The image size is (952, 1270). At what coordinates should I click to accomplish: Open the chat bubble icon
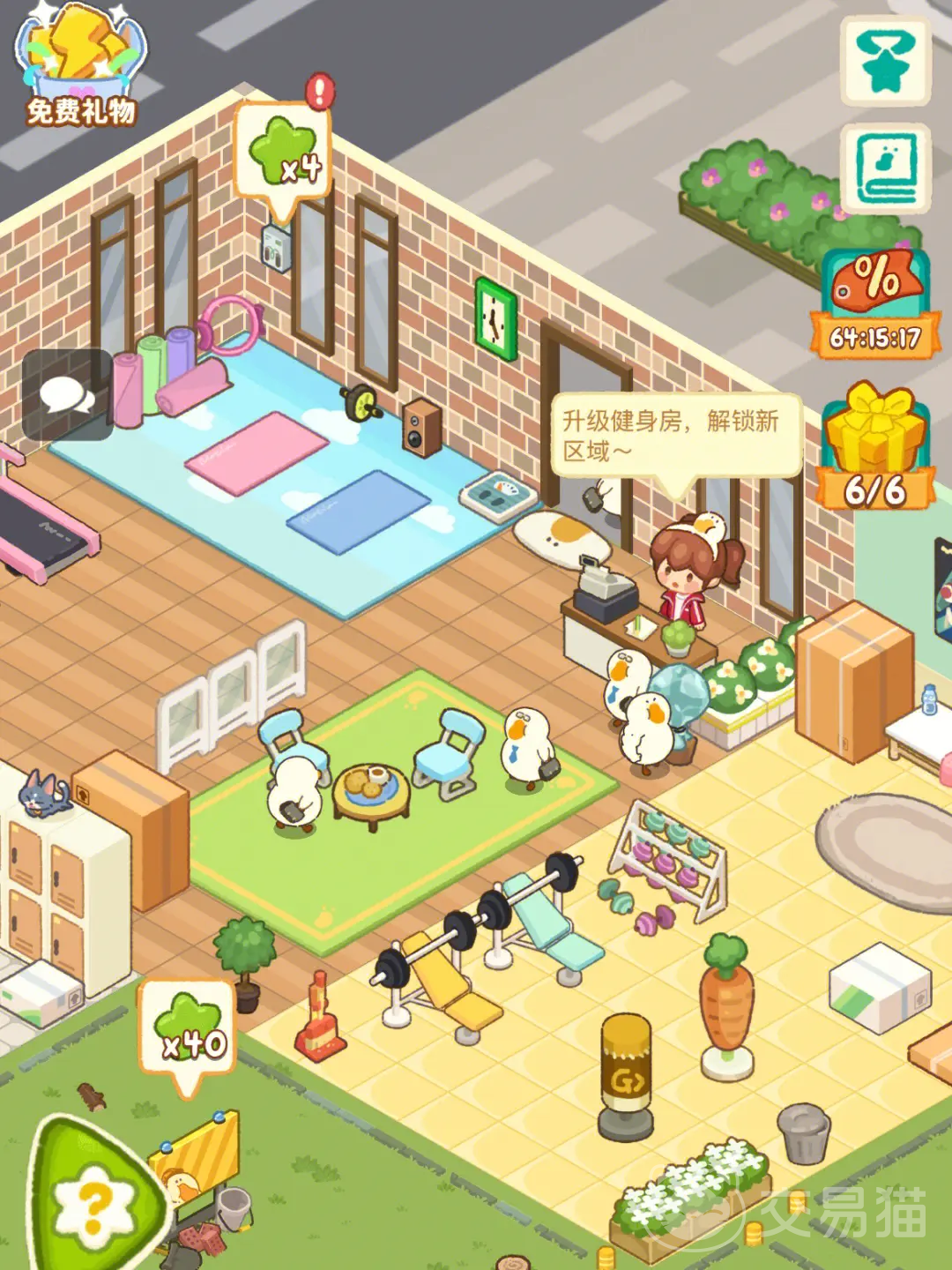point(67,394)
